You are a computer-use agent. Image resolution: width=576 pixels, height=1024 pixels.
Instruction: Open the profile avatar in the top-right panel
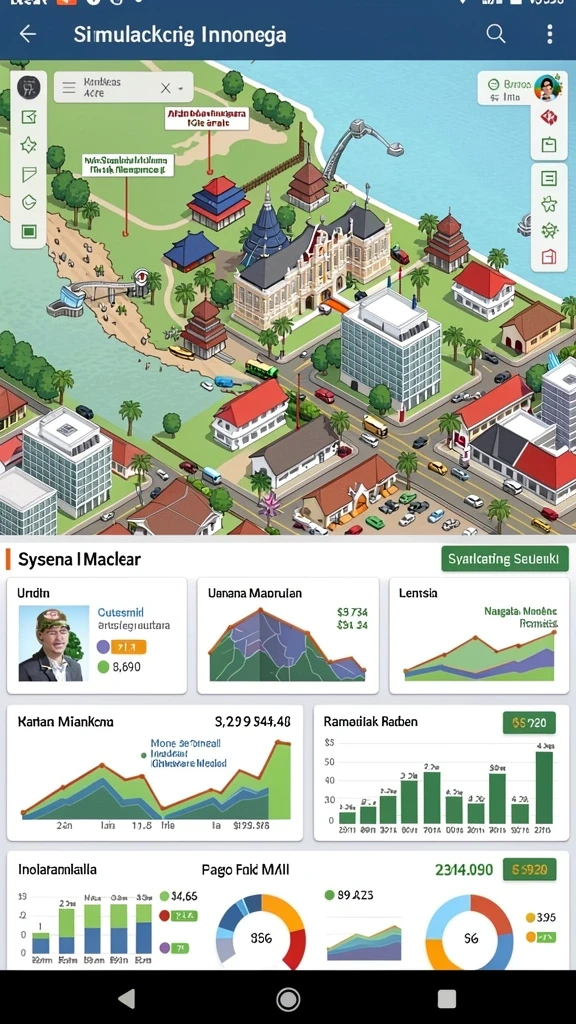pyautogui.click(x=547, y=88)
